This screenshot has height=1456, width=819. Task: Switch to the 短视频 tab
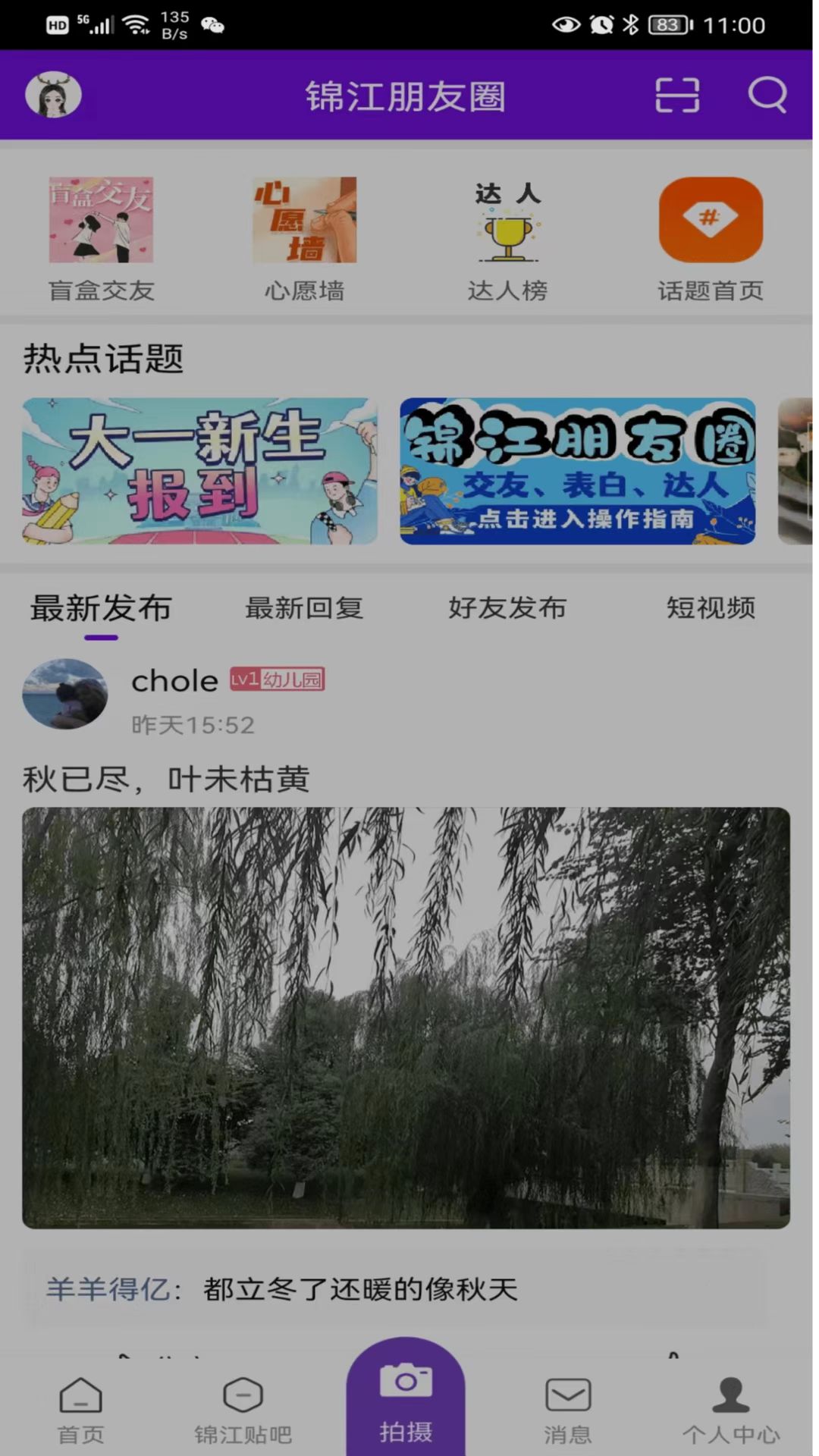coord(711,607)
